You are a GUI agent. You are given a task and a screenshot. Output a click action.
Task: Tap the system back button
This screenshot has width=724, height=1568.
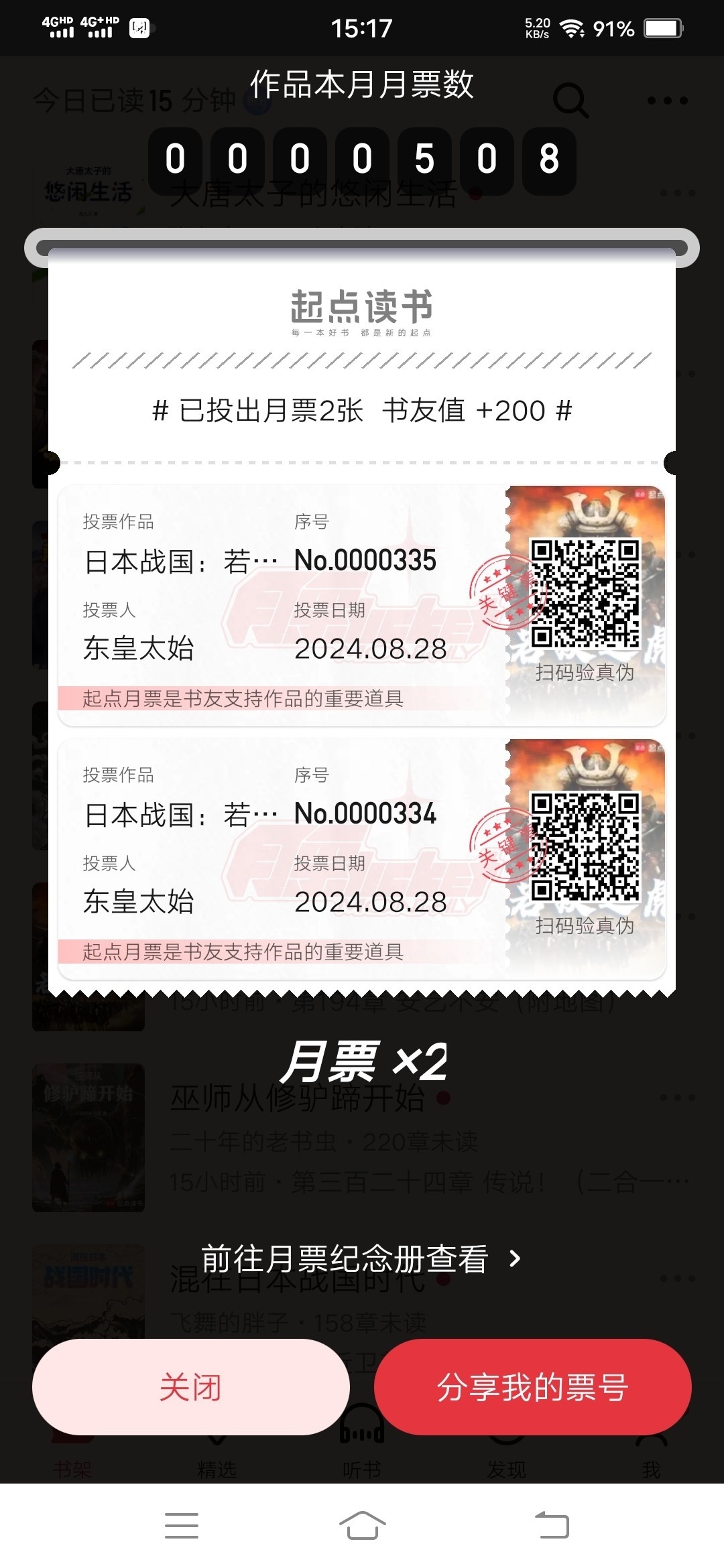552,1526
